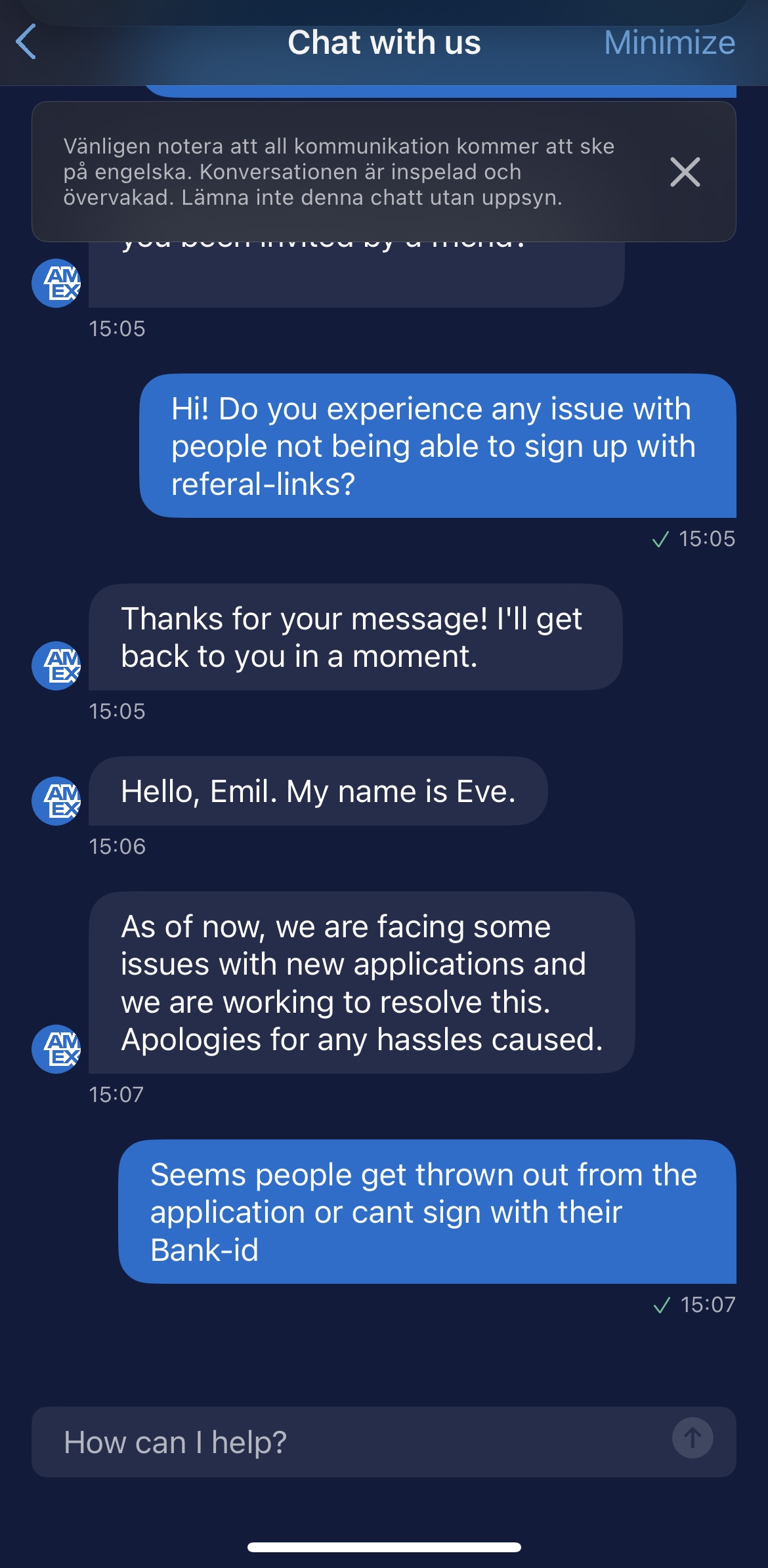This screenshot has height=1568, width=768.
Task: Dismiss the Swedish notice banner
Action: click(x=685, y=172)
